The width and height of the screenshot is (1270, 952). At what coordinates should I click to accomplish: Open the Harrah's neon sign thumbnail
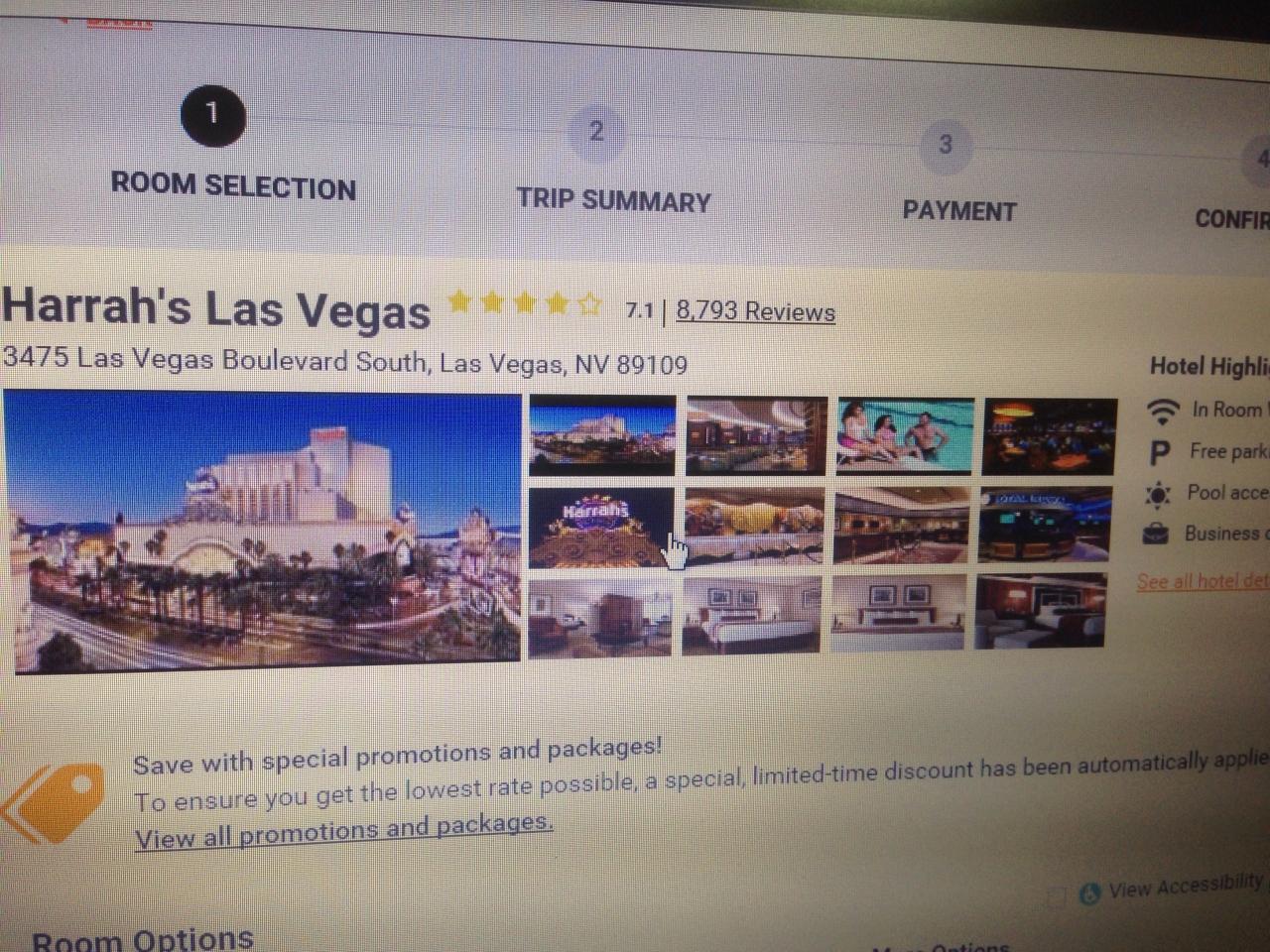(600, 527)
